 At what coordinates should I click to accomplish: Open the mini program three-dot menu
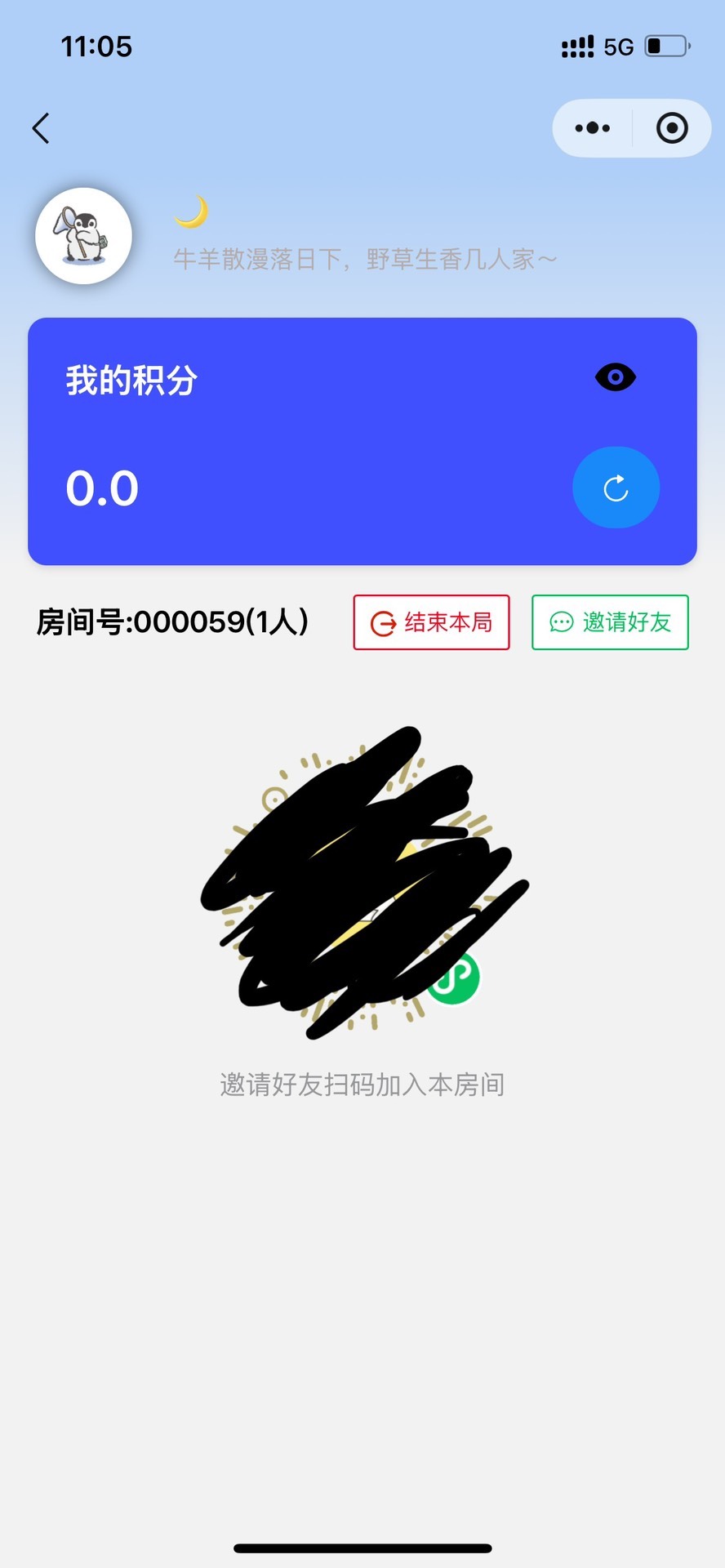(593, 128)
